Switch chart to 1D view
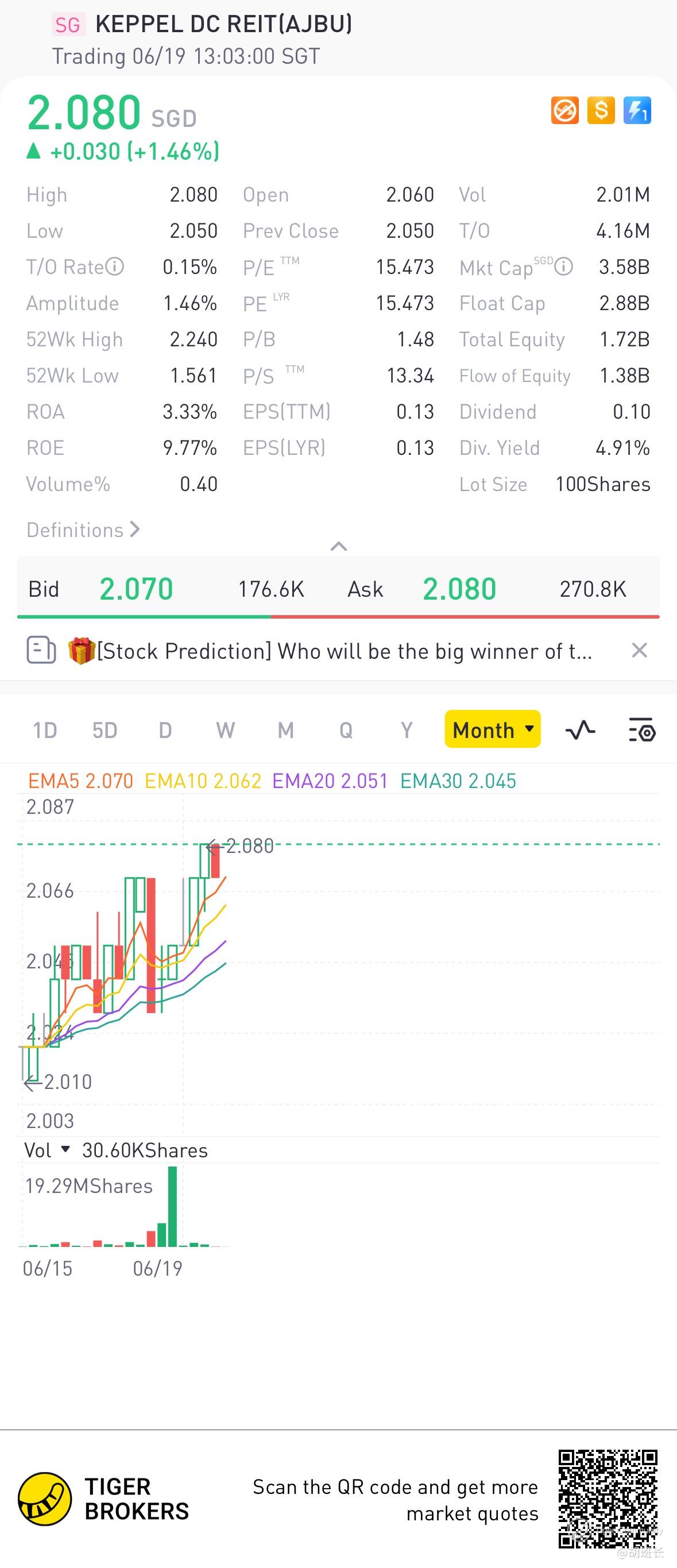 pos(44,730)
